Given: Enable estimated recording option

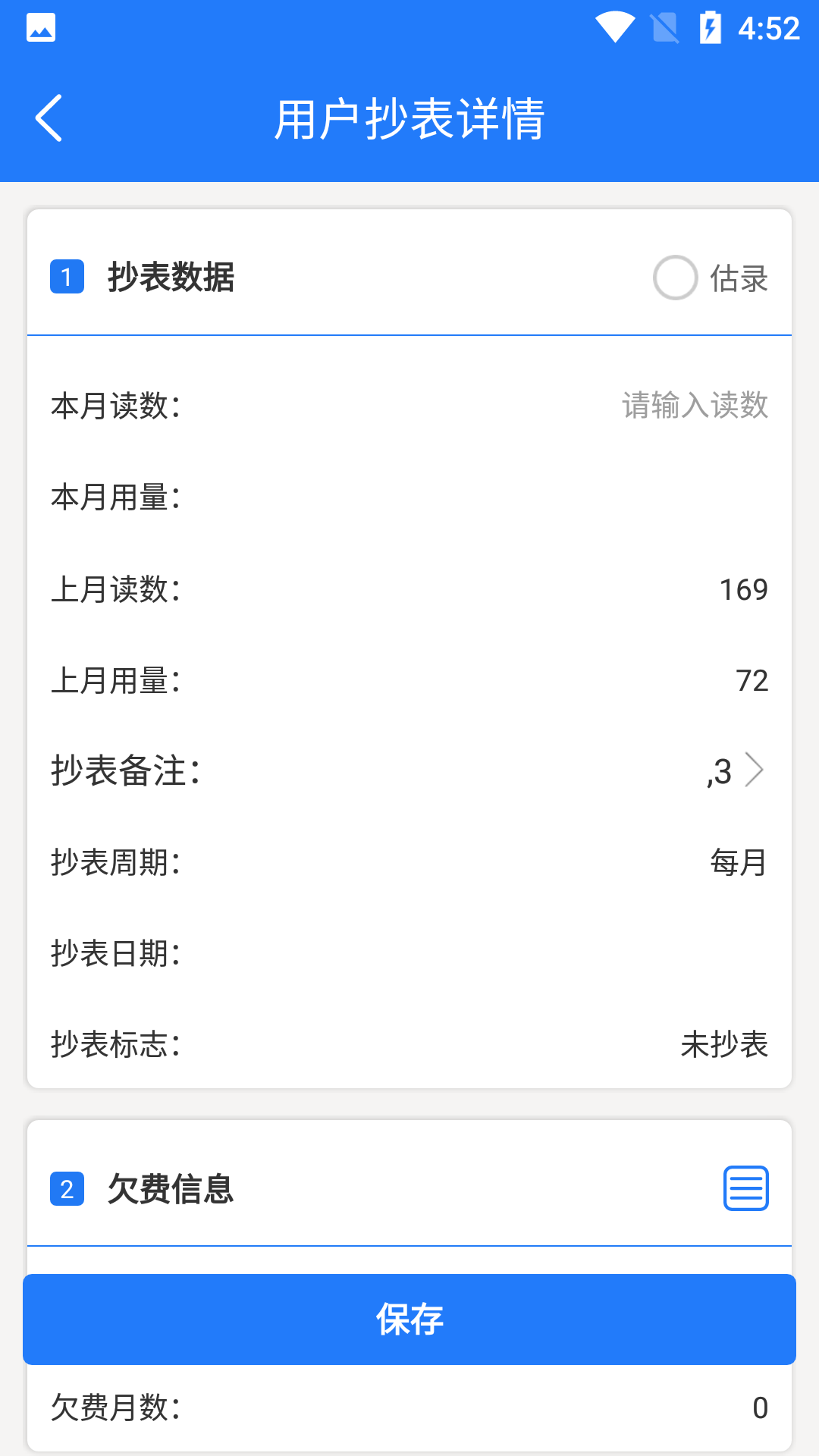Looking at the screenshot, I should [675, 279].
